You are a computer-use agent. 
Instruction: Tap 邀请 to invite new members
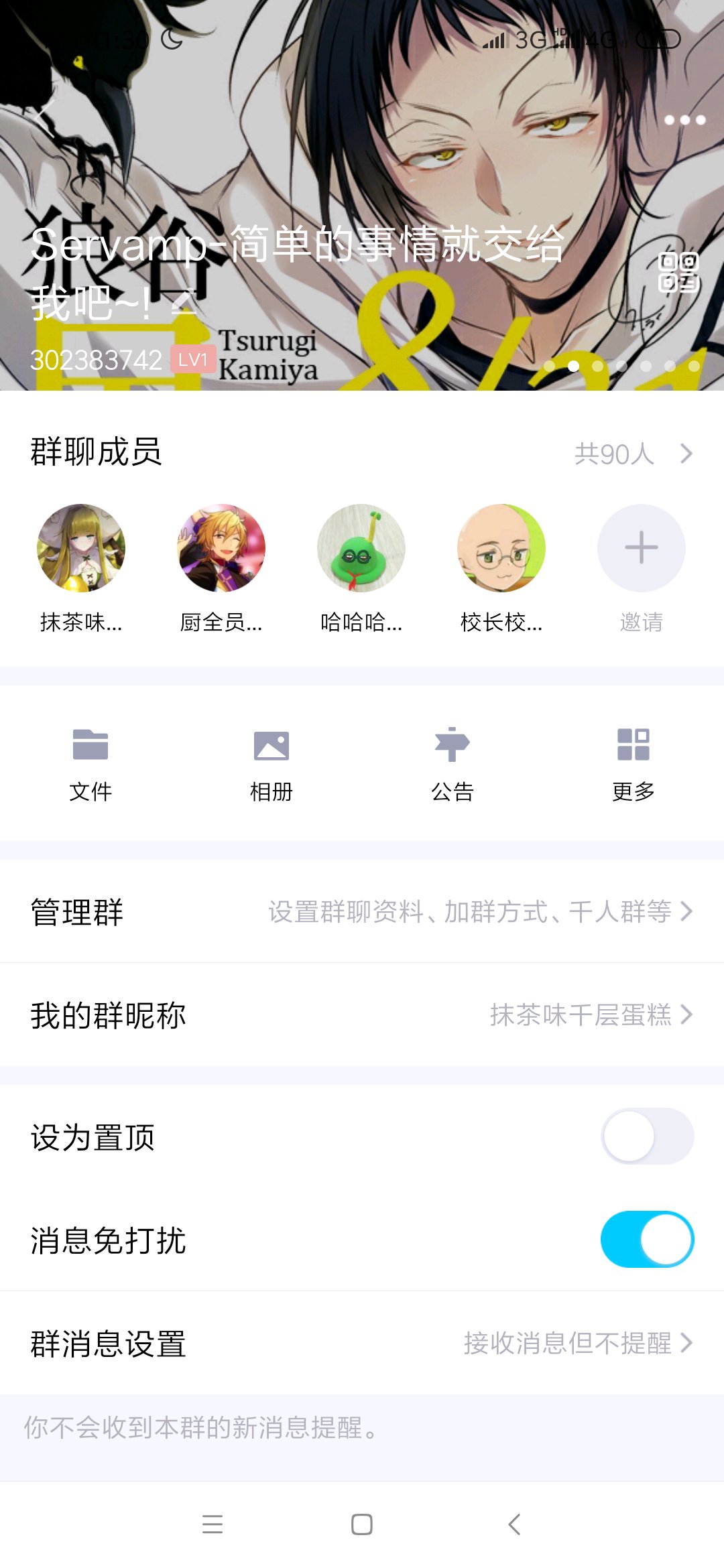642,548
